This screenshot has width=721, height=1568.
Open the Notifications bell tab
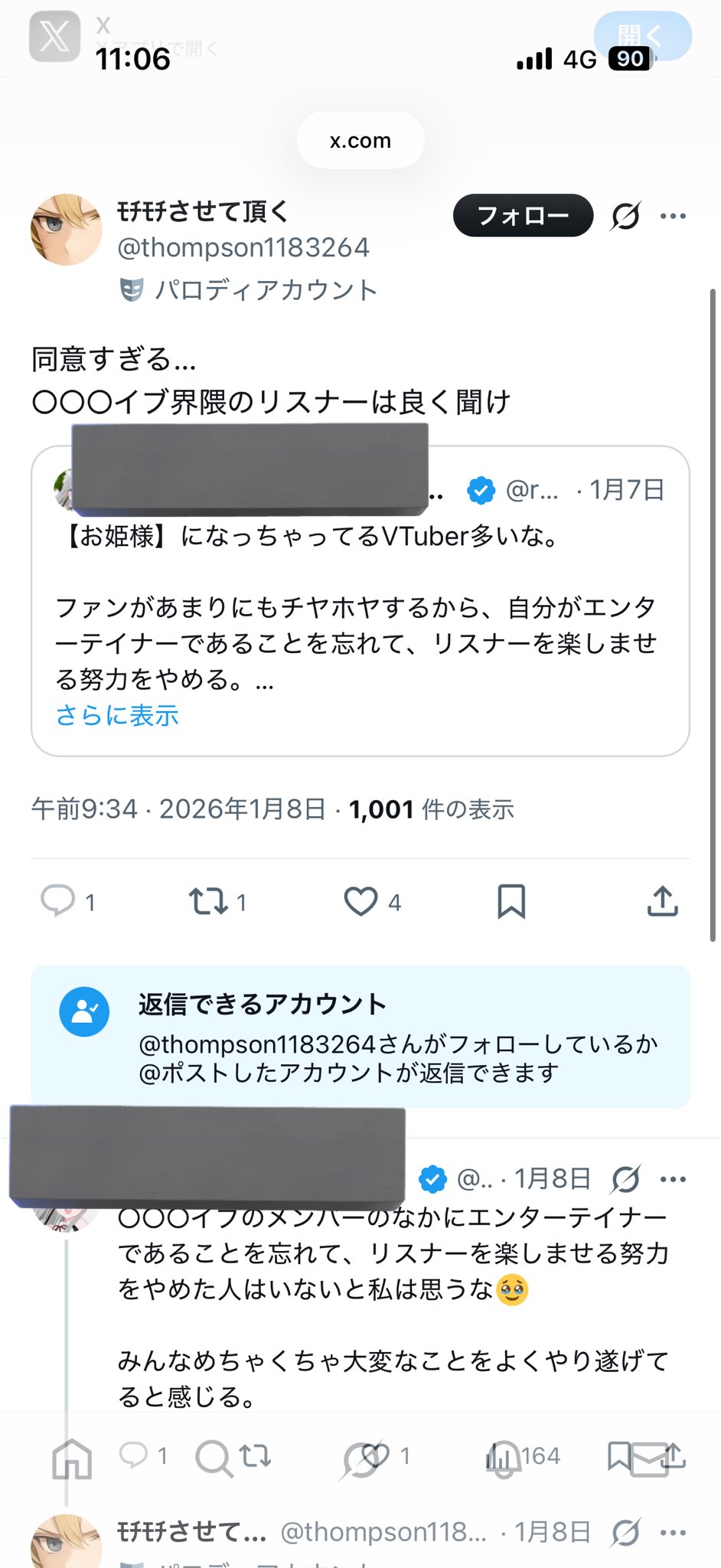(x=504, y=1458)
